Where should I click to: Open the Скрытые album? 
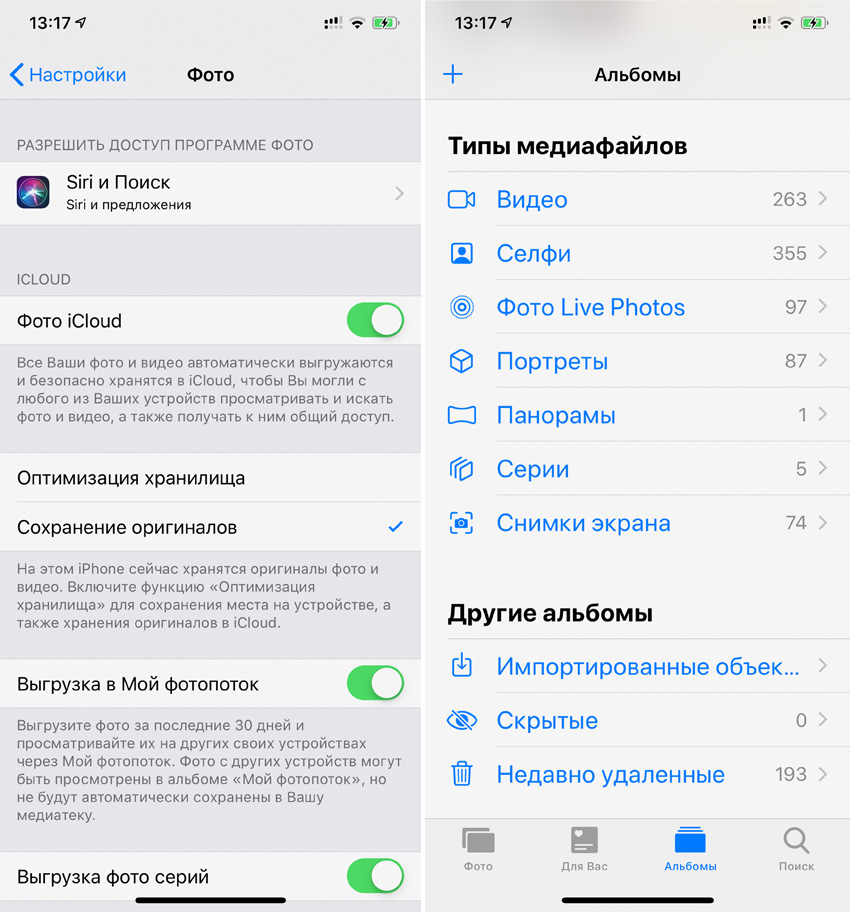click(637, 720)
